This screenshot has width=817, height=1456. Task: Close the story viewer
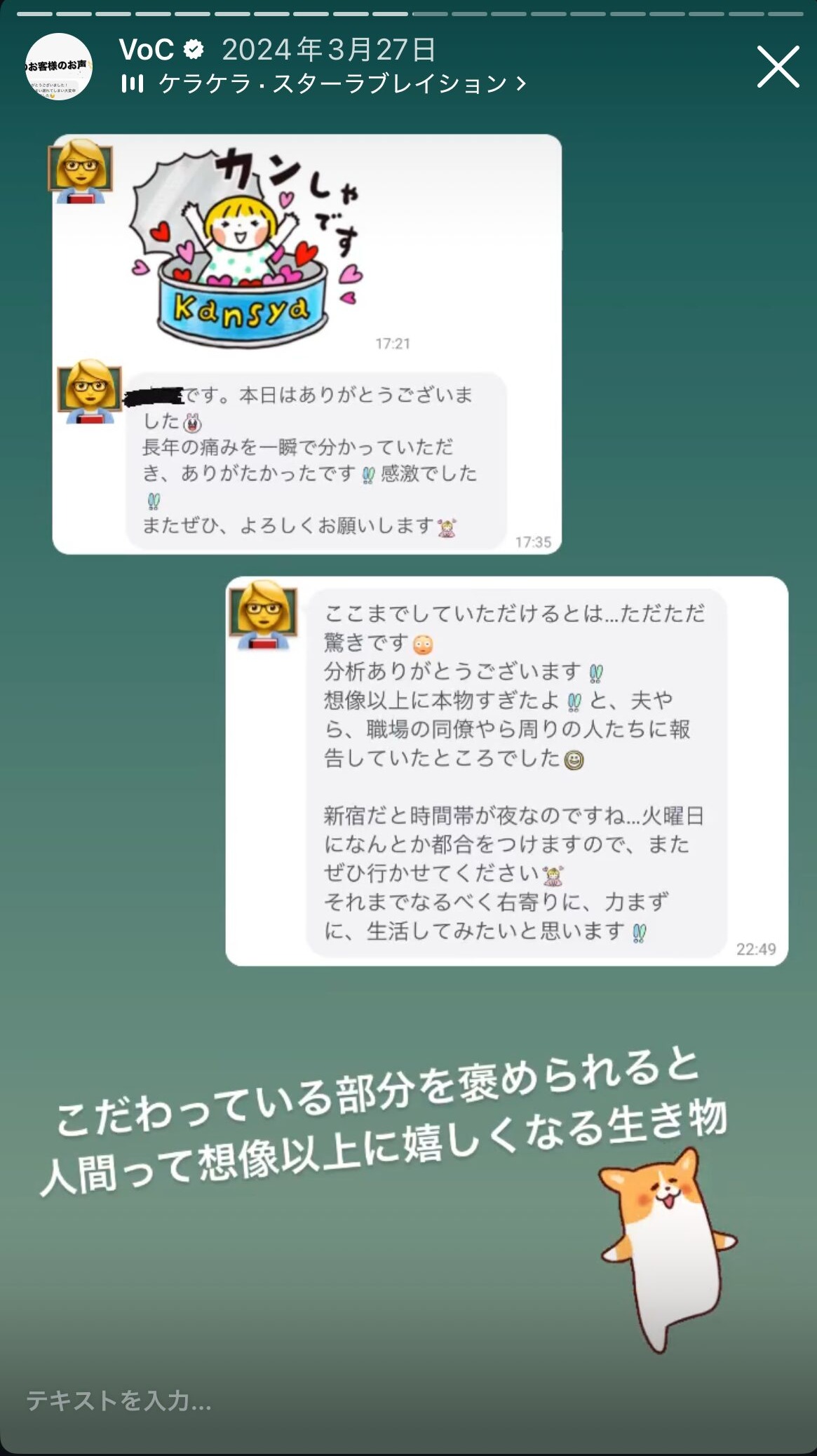pyautogui.click(x=778, y=67)
